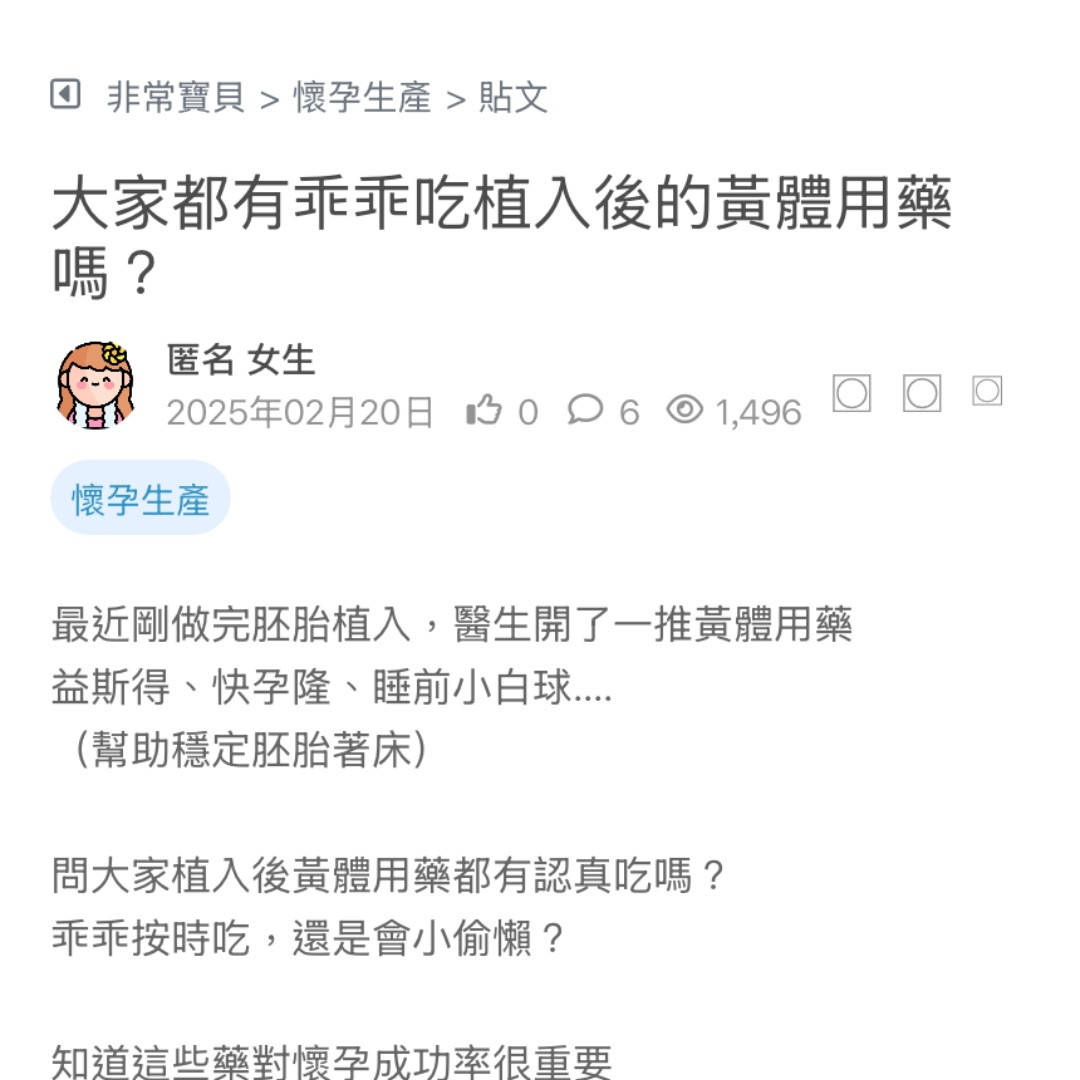Image resolution: width=1080 pixels, height=1080 pixels.
Task: Go to the 懷孕生產 breadcrumb category
Action: (362, 98)
